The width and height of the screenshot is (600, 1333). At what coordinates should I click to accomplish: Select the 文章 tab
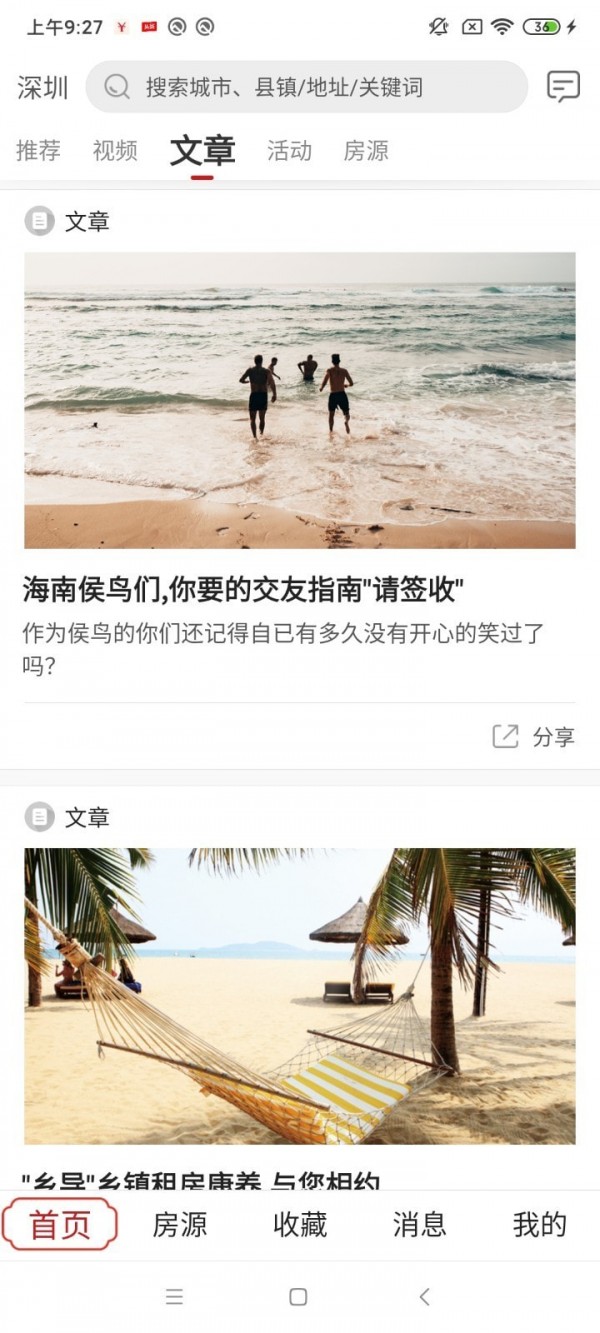(x=202, y=151)
